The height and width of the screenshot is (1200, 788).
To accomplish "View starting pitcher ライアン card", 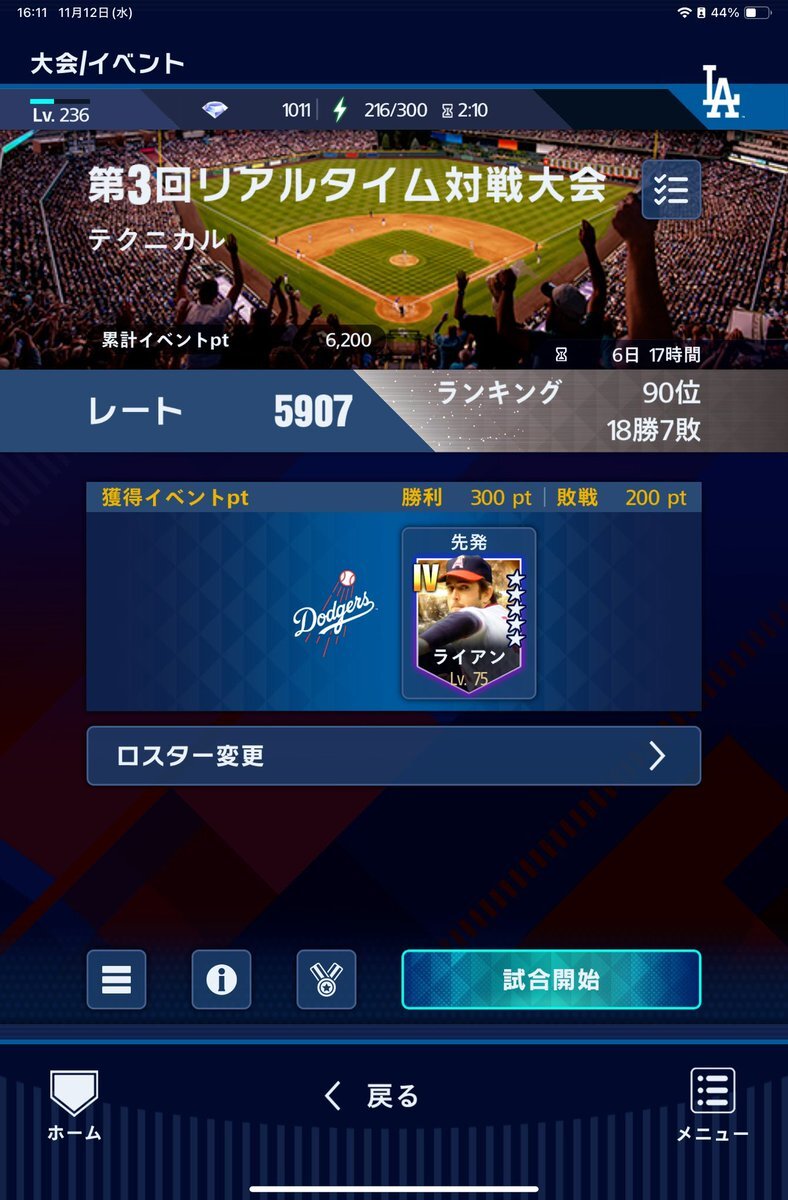I will [468, 613].
